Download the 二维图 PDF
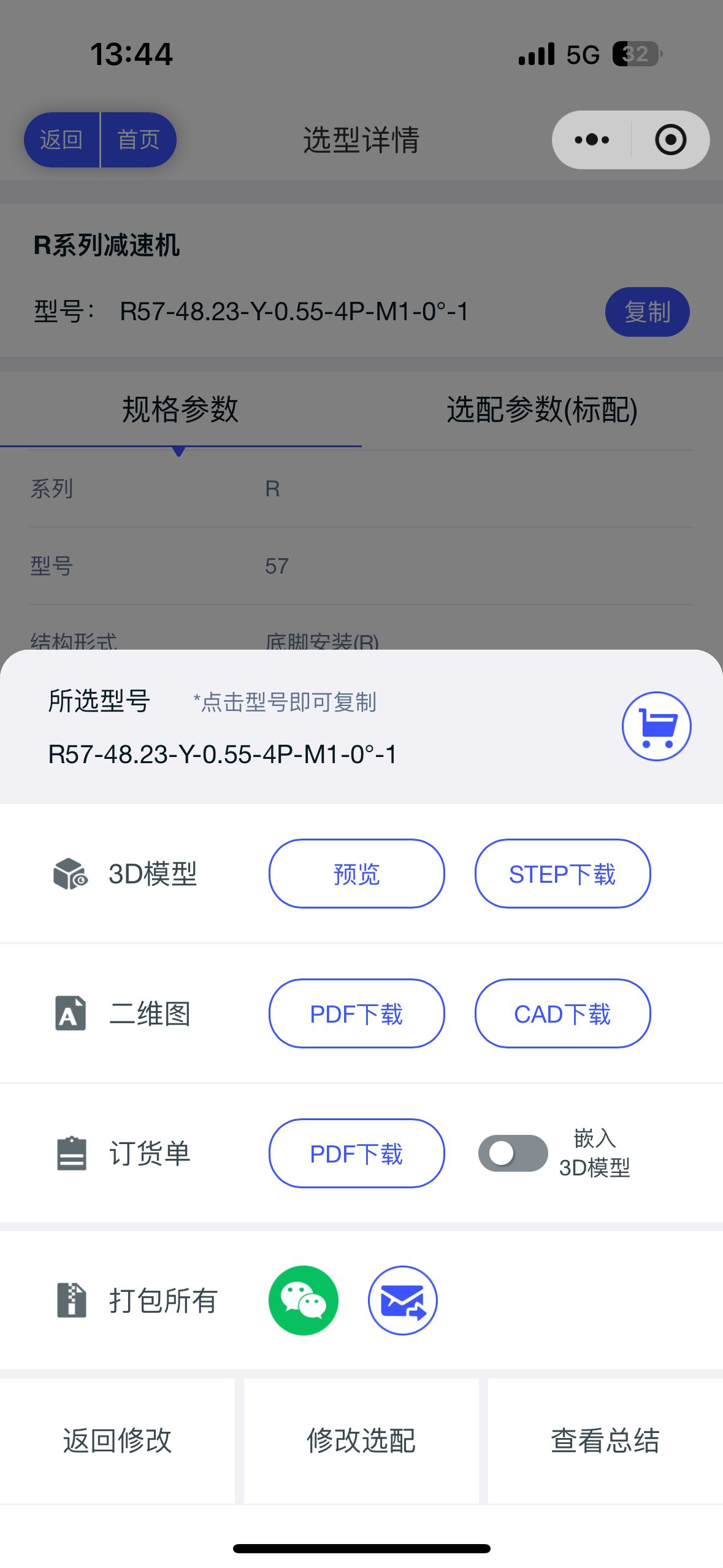The image size is (723, 1568). [x=356, y=1013]
